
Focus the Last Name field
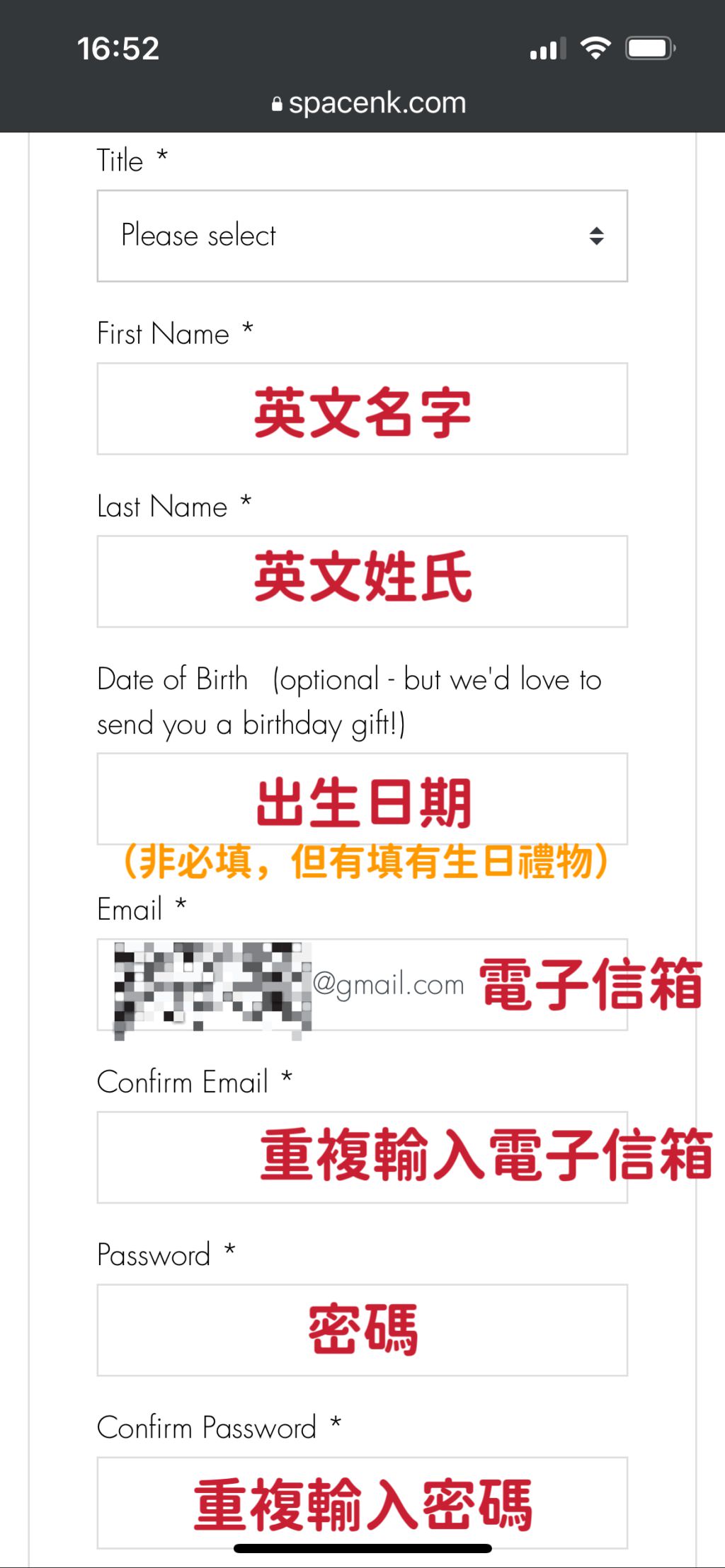tap(362, 582)
